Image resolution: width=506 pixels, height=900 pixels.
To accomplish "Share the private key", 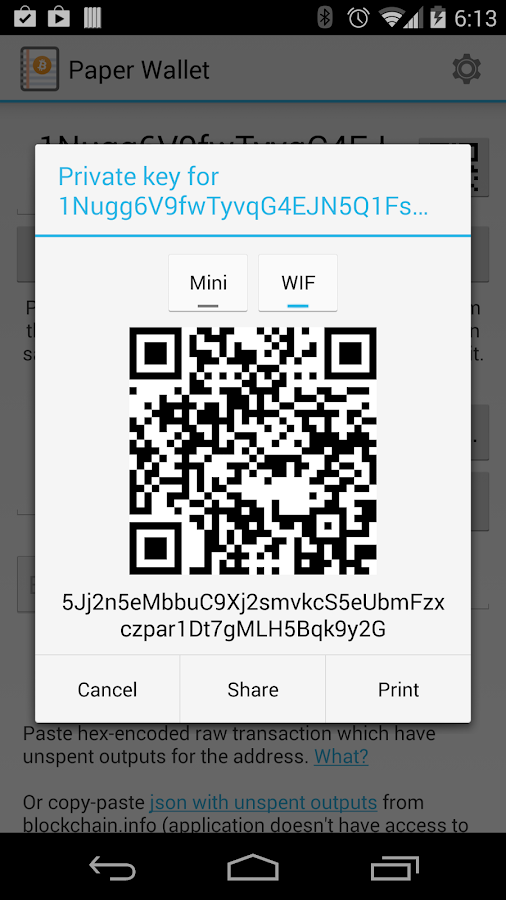I will pyautogui.click(x=252, y=689).
